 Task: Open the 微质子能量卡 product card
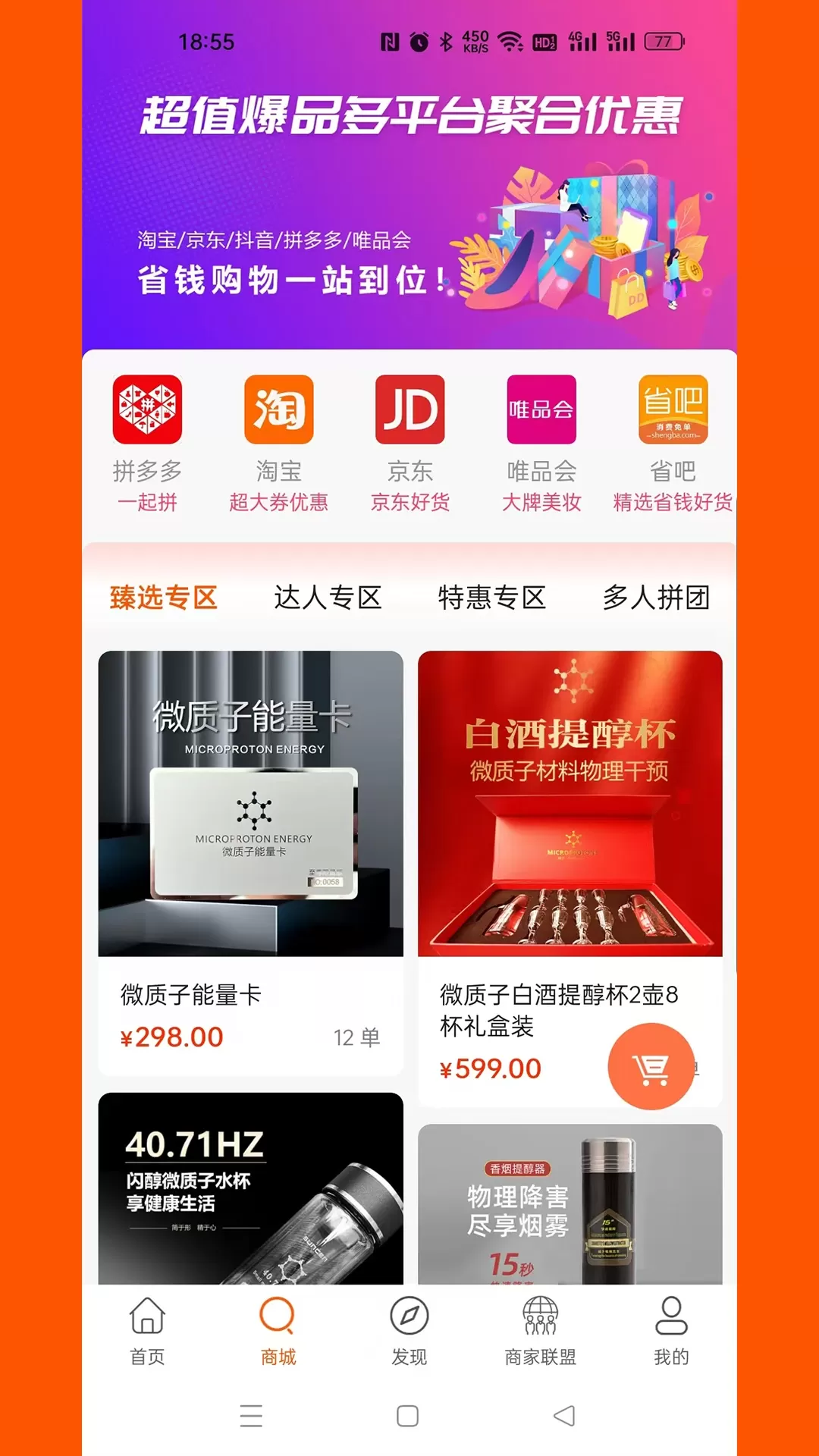(250, 863)
